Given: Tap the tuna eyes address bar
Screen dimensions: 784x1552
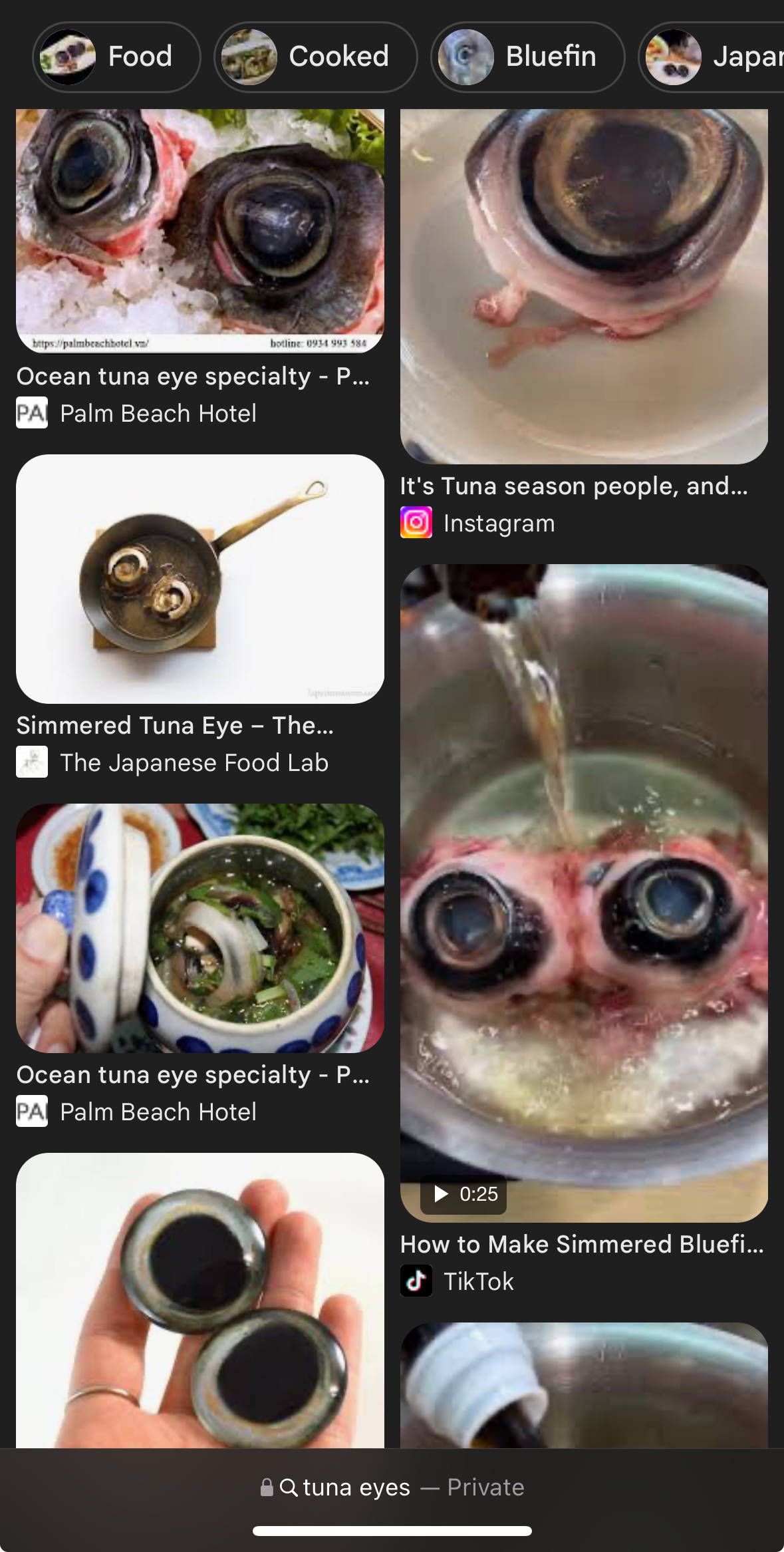Looking at the screenshot, I should 392,1487.
